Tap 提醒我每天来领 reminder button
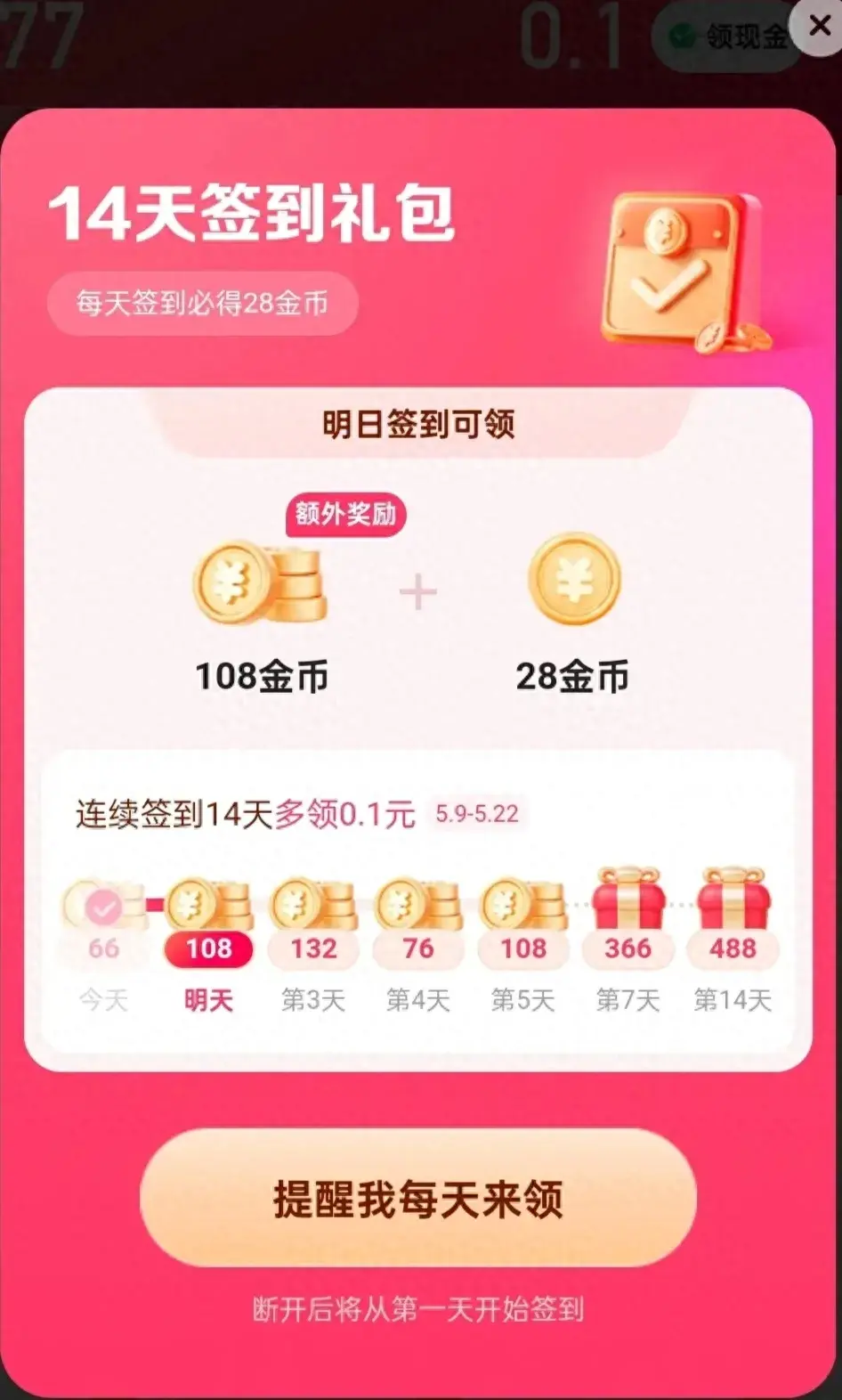The image size is (842, 1400). (417, 1199)
